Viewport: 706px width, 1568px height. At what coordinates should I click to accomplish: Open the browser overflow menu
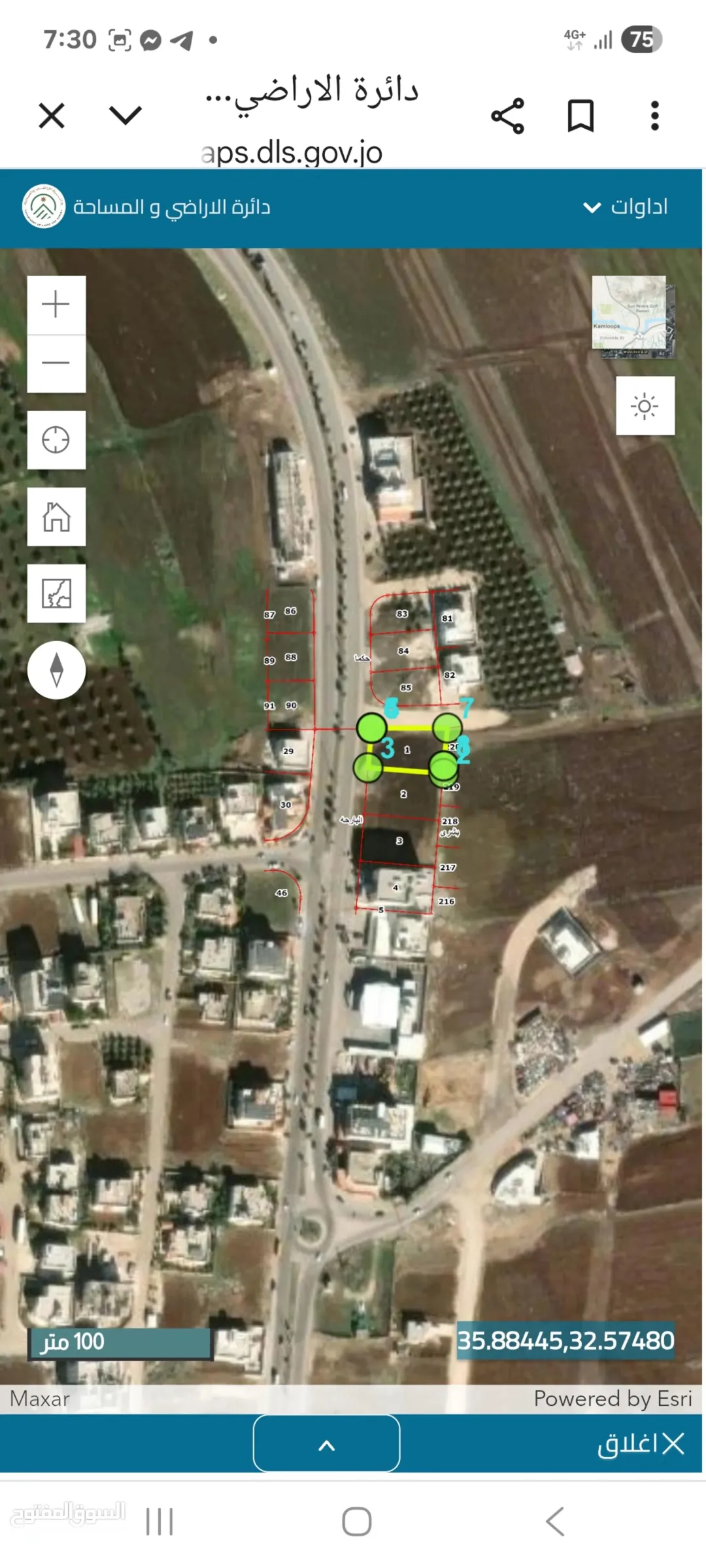pyautogui.click(x=654, y=116)
